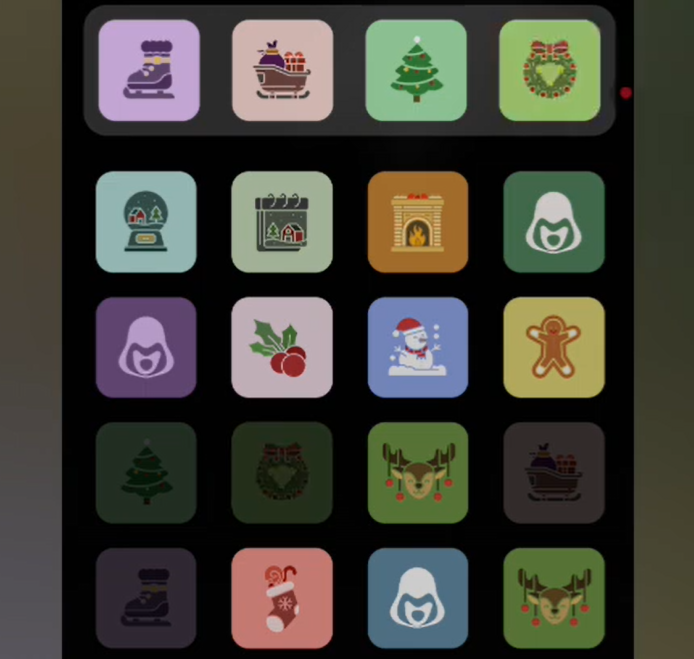The image size is (694, 659).
Task: Select the snow globe tile
Action: pos(146,222)
